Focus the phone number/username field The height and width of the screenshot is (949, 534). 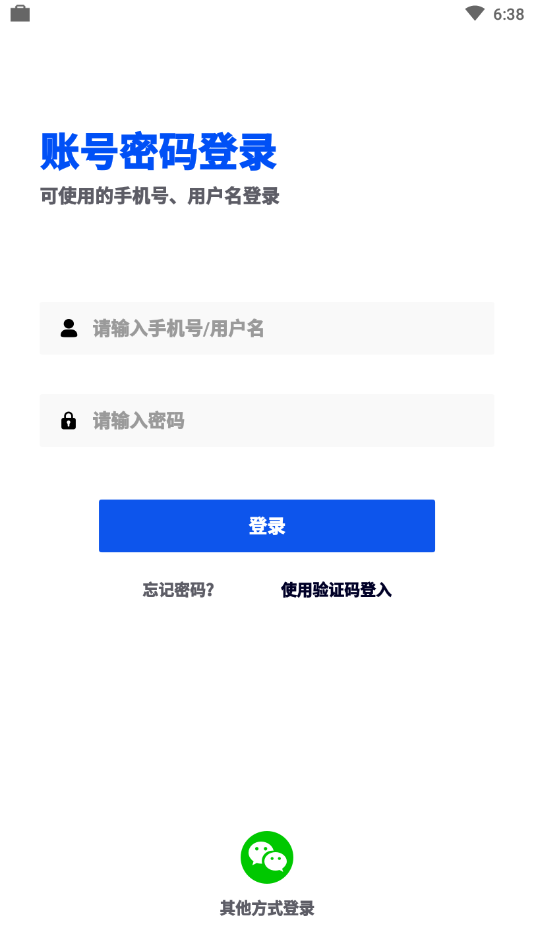(267, 328)
